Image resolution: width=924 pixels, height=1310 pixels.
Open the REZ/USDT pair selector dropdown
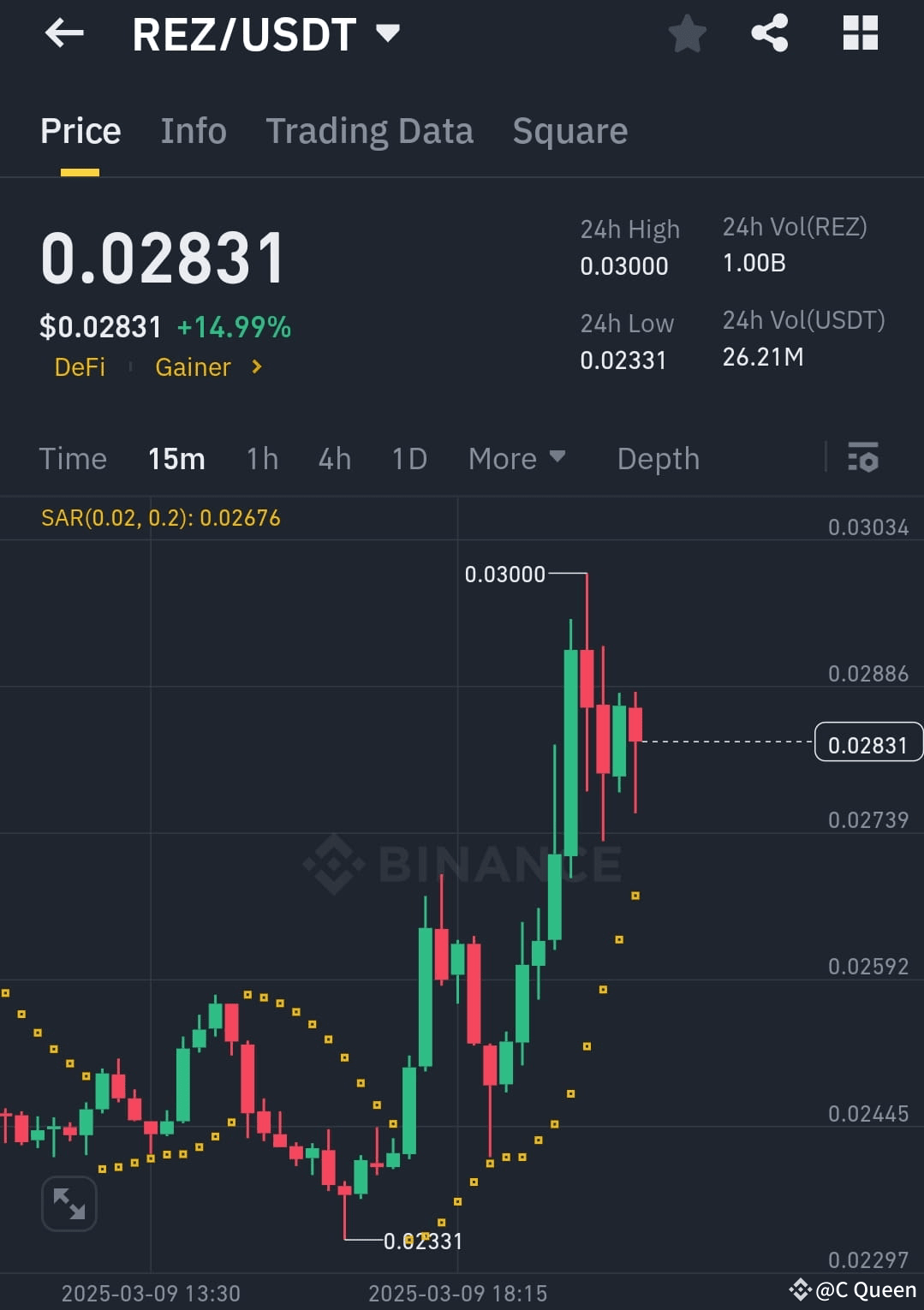point(388,33)
